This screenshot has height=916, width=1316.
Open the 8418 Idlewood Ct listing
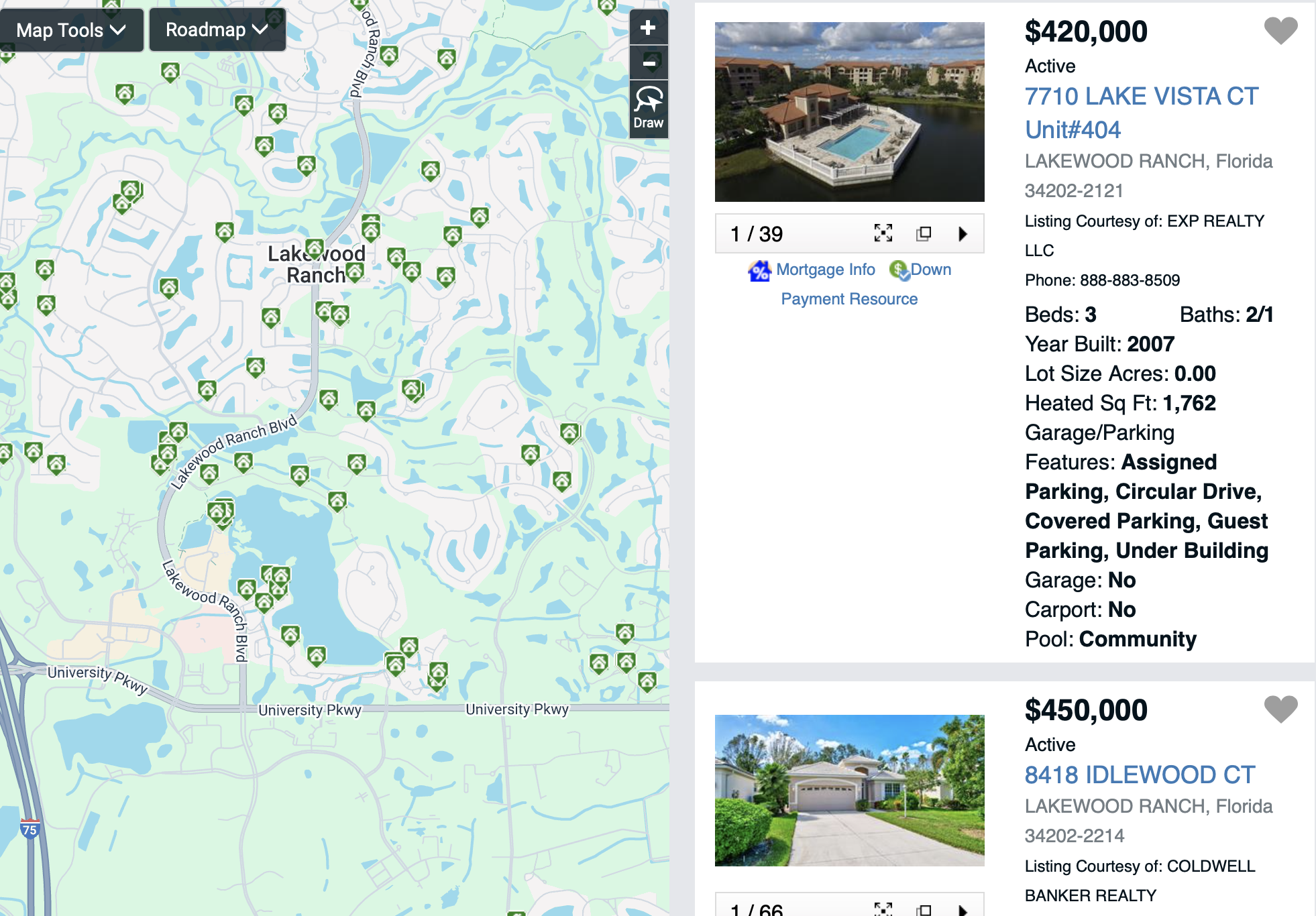pyautogui.click(x=1140, y=775)
